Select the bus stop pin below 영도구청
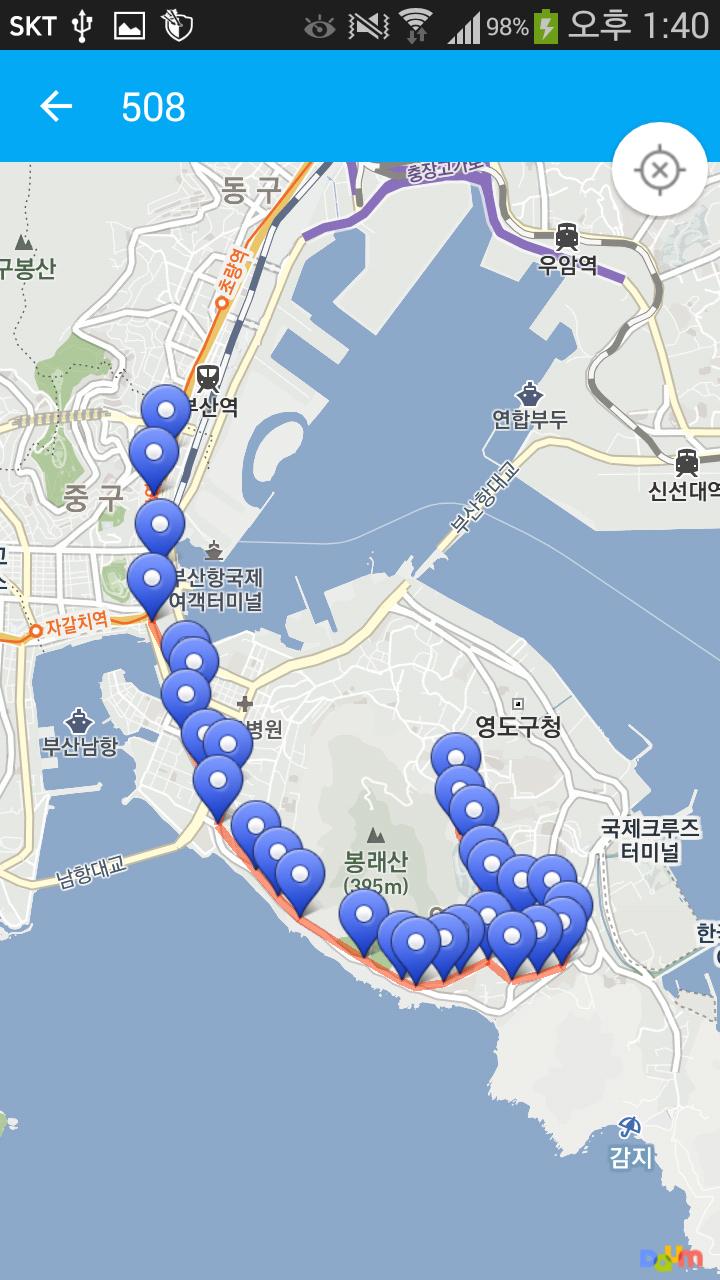 point(456,758)
